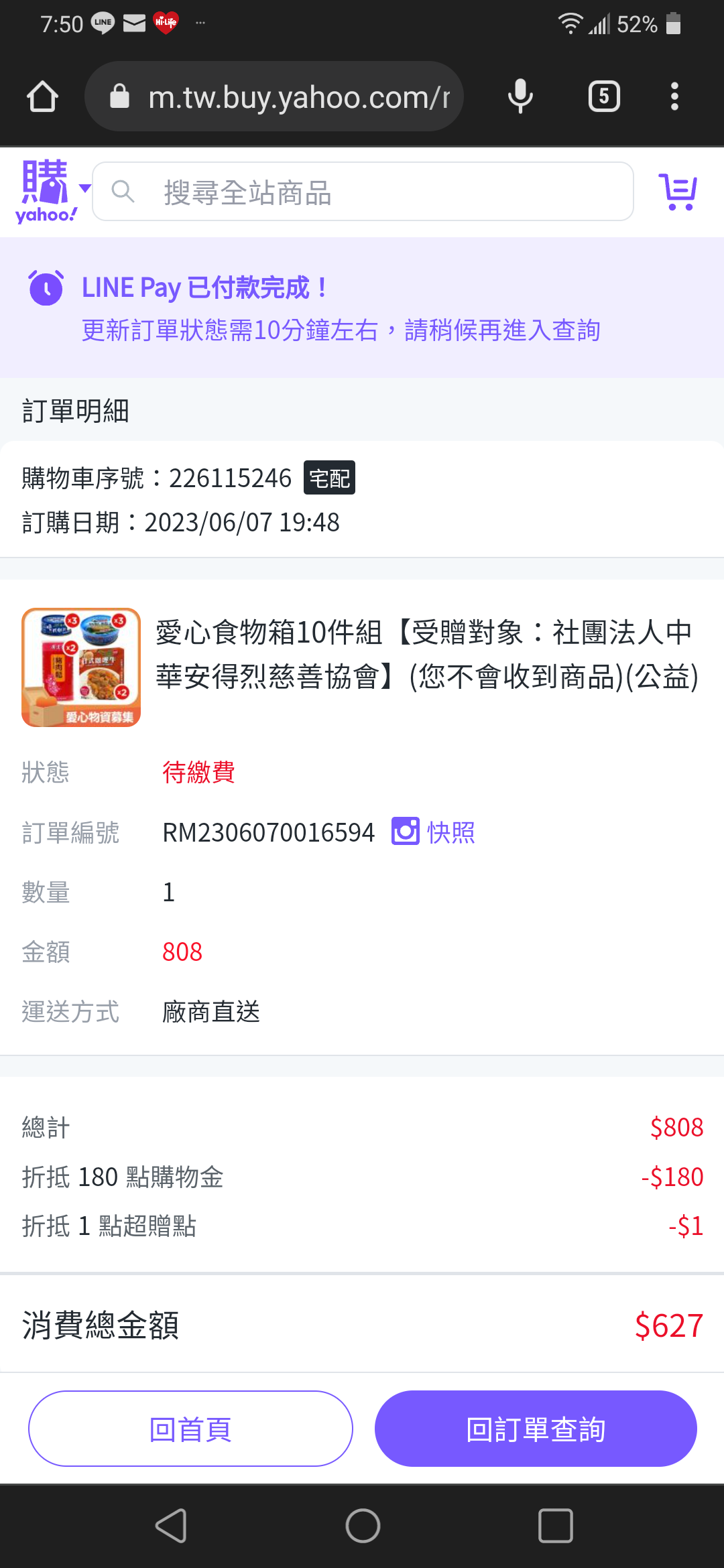Tap 回訂單查詢 to check orders
Viewport: 724px width, 1568px height.
[x=536, y=1429]
